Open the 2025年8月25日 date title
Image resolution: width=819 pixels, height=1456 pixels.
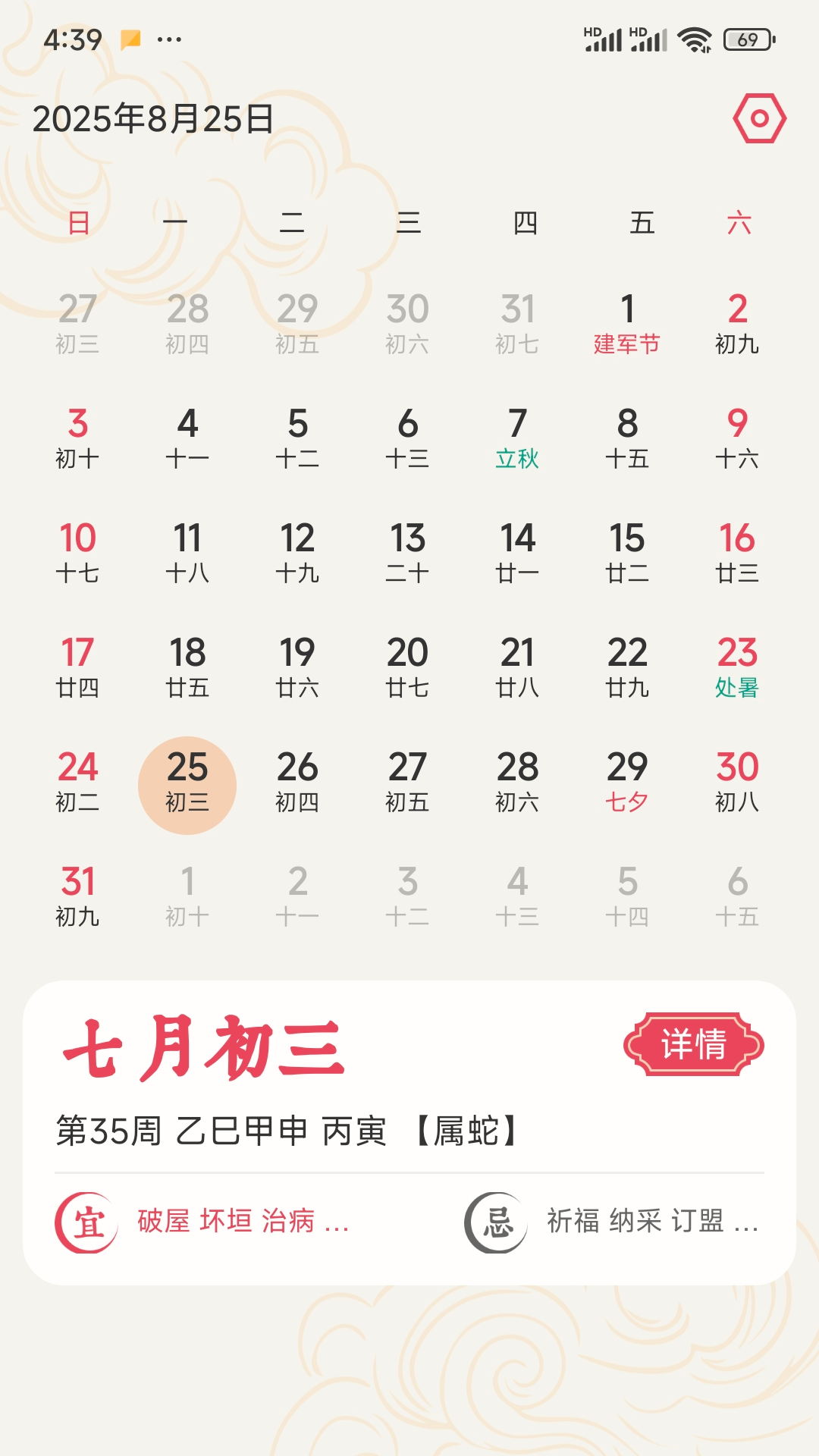click(153, 119)
